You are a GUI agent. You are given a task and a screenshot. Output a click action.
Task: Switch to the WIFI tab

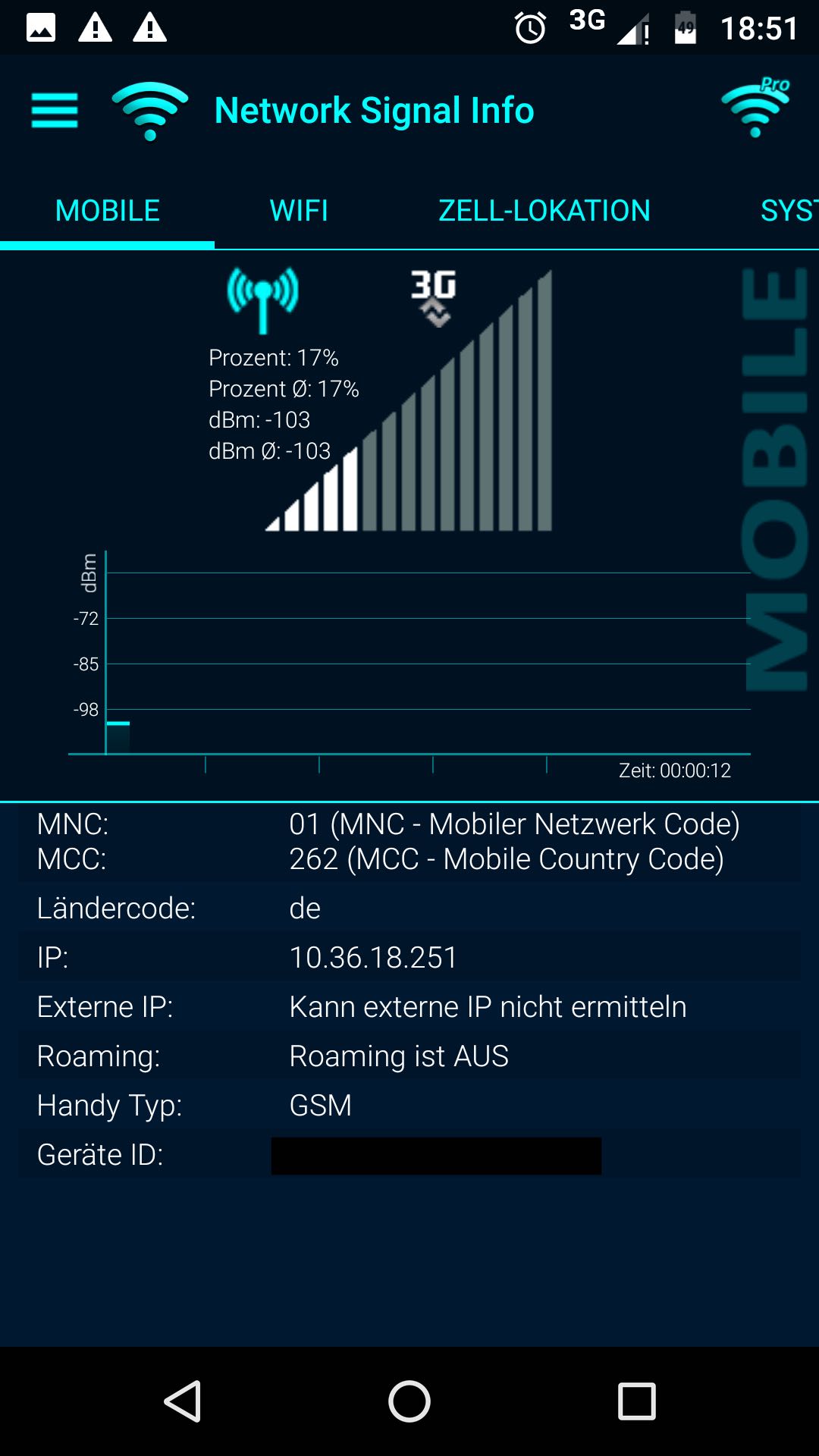[x=299, y=211]
